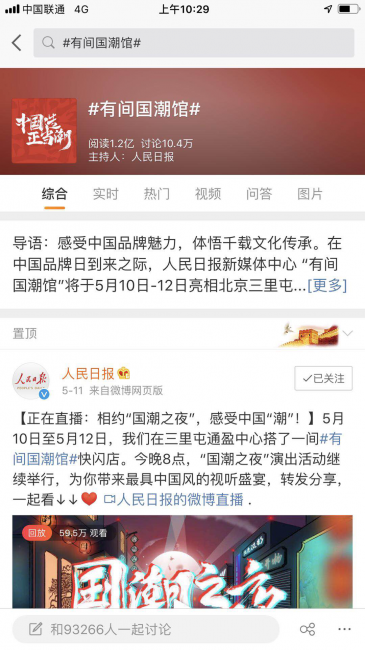
Task: Expand the intro with [更多]
Action: 327,285
